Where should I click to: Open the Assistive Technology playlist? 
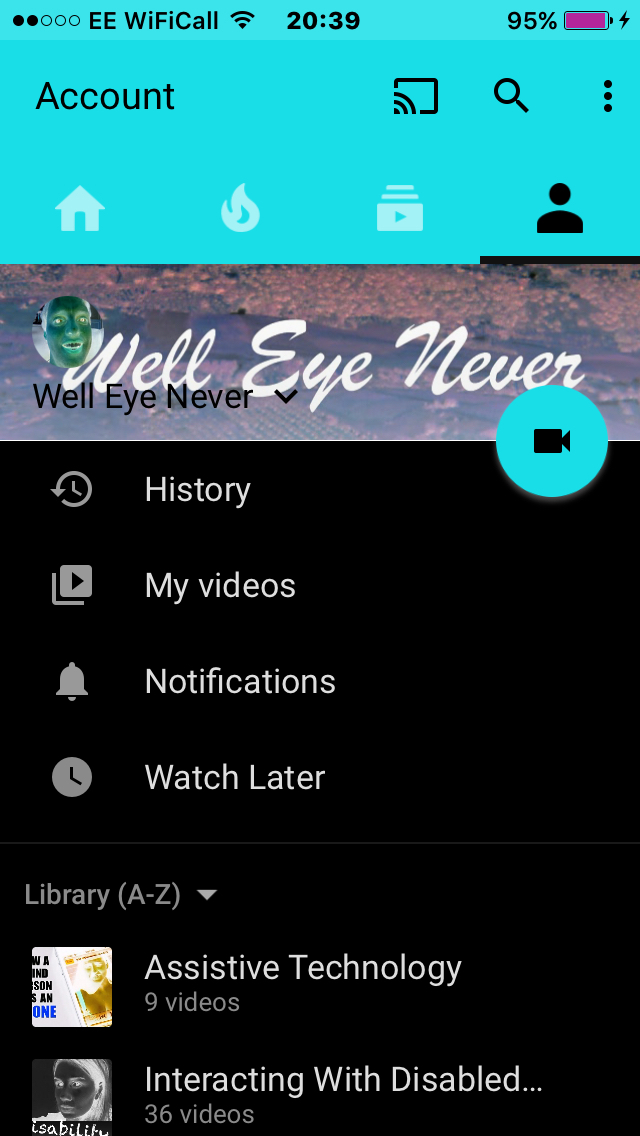pyautogui.click(x=302, y=983)
